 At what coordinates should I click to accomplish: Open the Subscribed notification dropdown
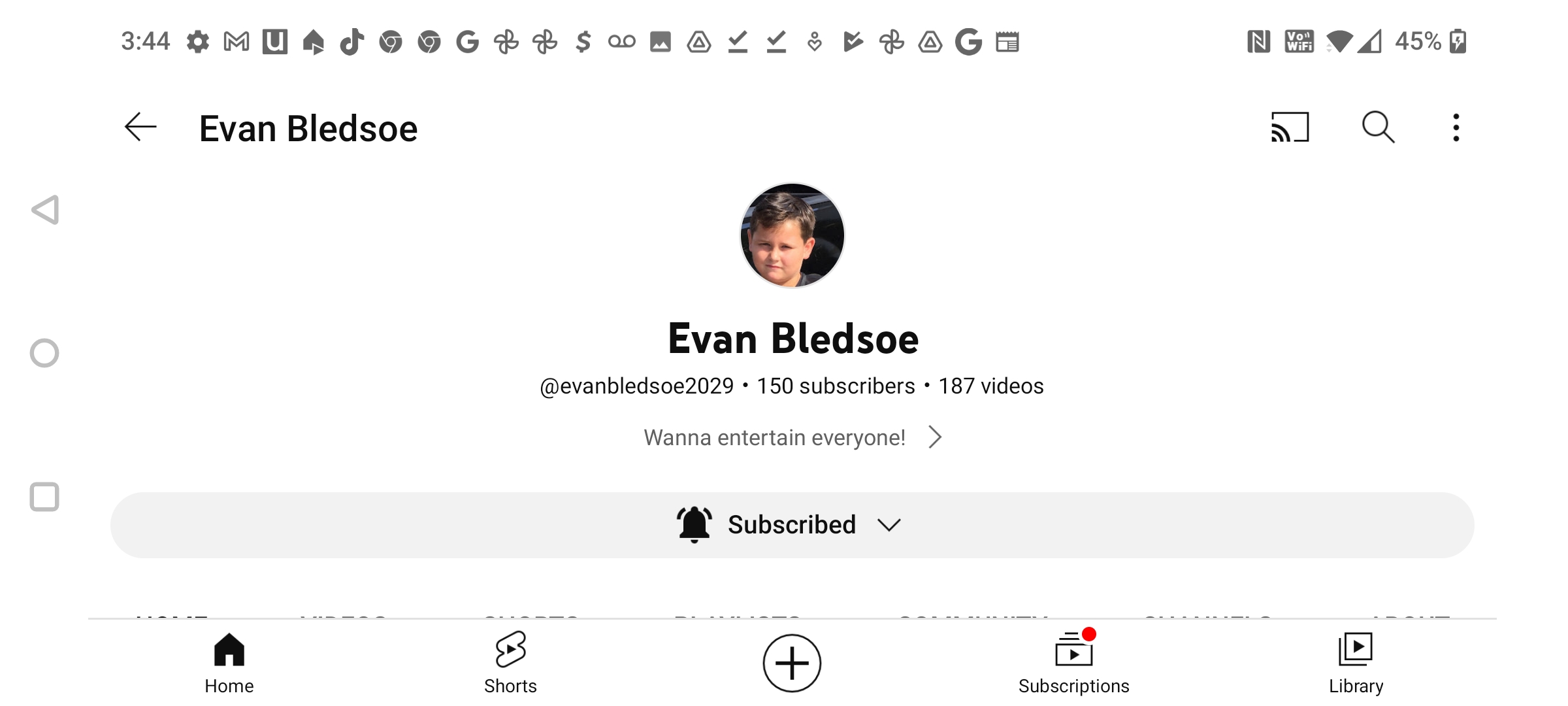click(x=792, y=525)
